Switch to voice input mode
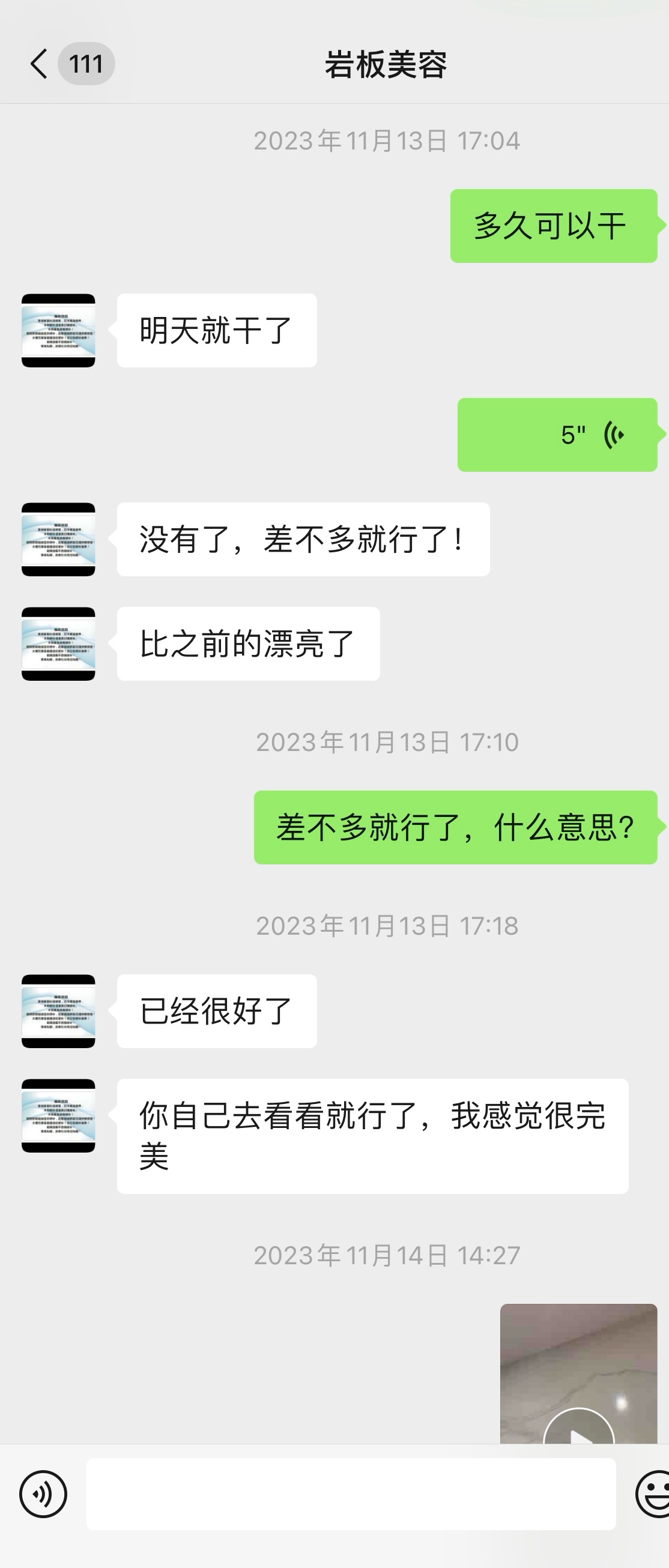The image size is (669, 1568). (43, 1494)
